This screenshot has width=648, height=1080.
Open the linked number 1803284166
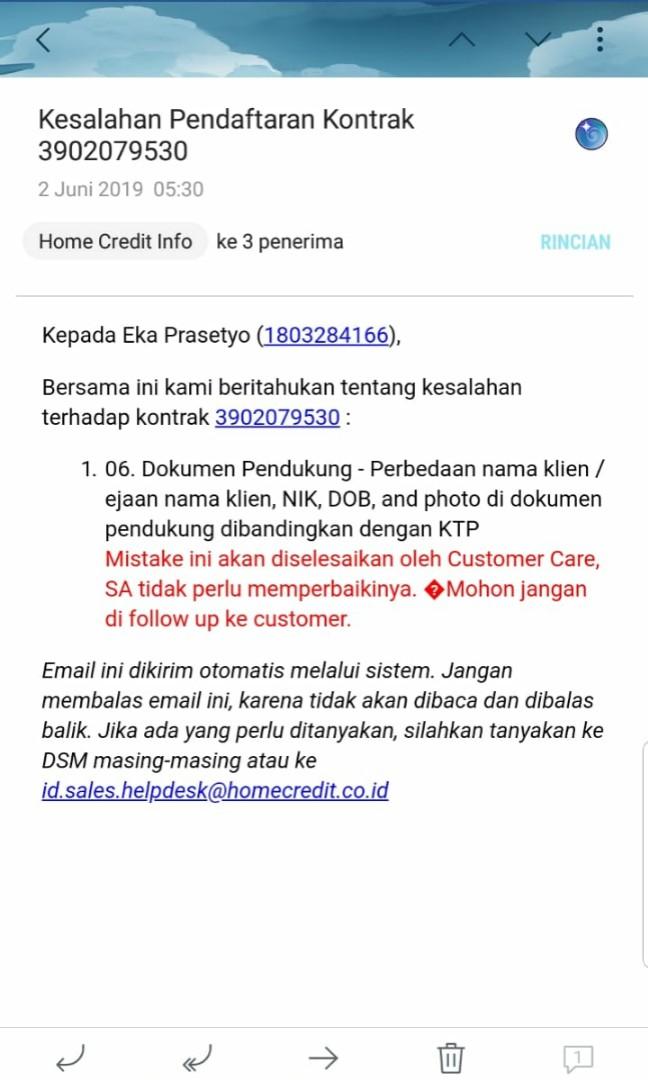(x=325, y=336)
